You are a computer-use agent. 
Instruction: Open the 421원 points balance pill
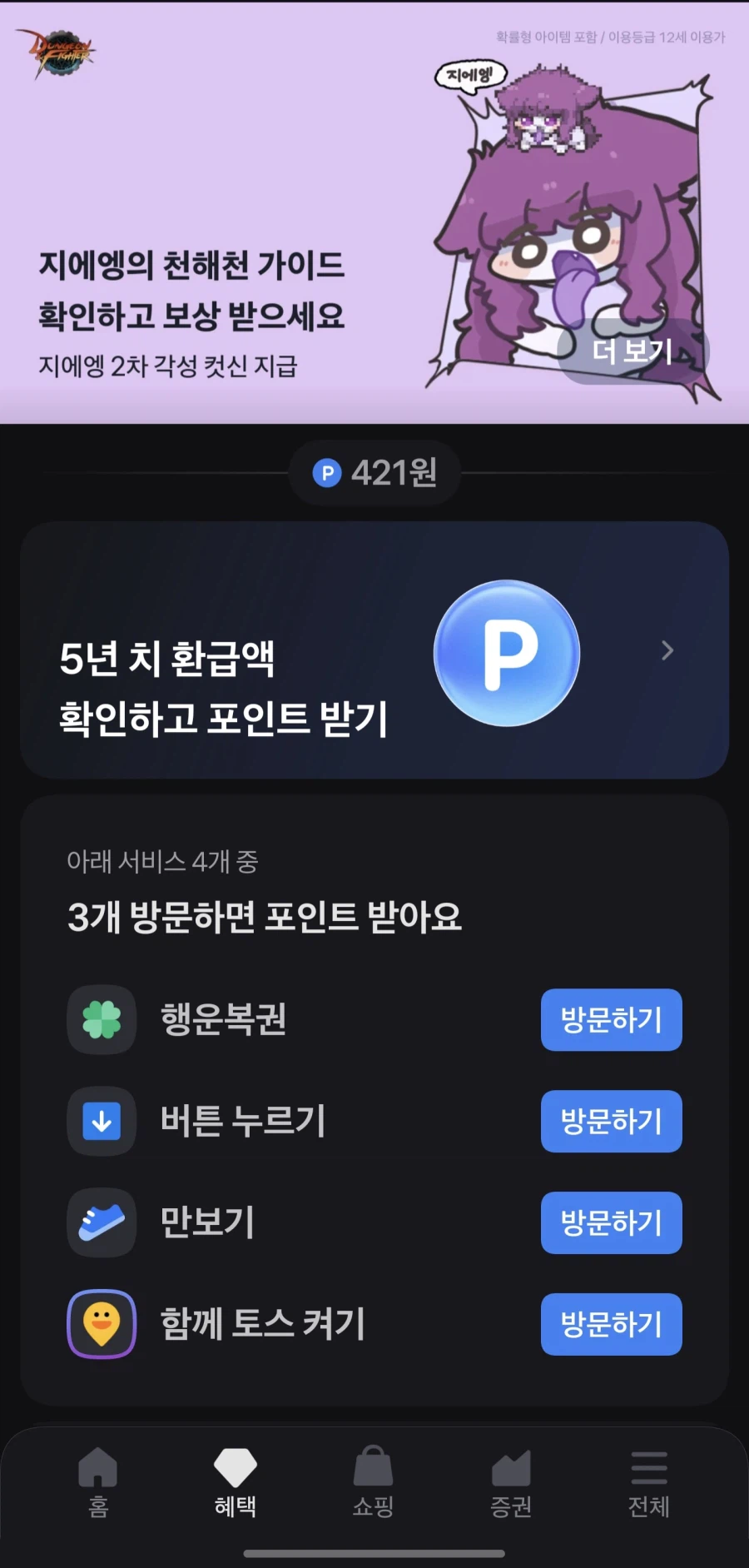click(374, 472)
